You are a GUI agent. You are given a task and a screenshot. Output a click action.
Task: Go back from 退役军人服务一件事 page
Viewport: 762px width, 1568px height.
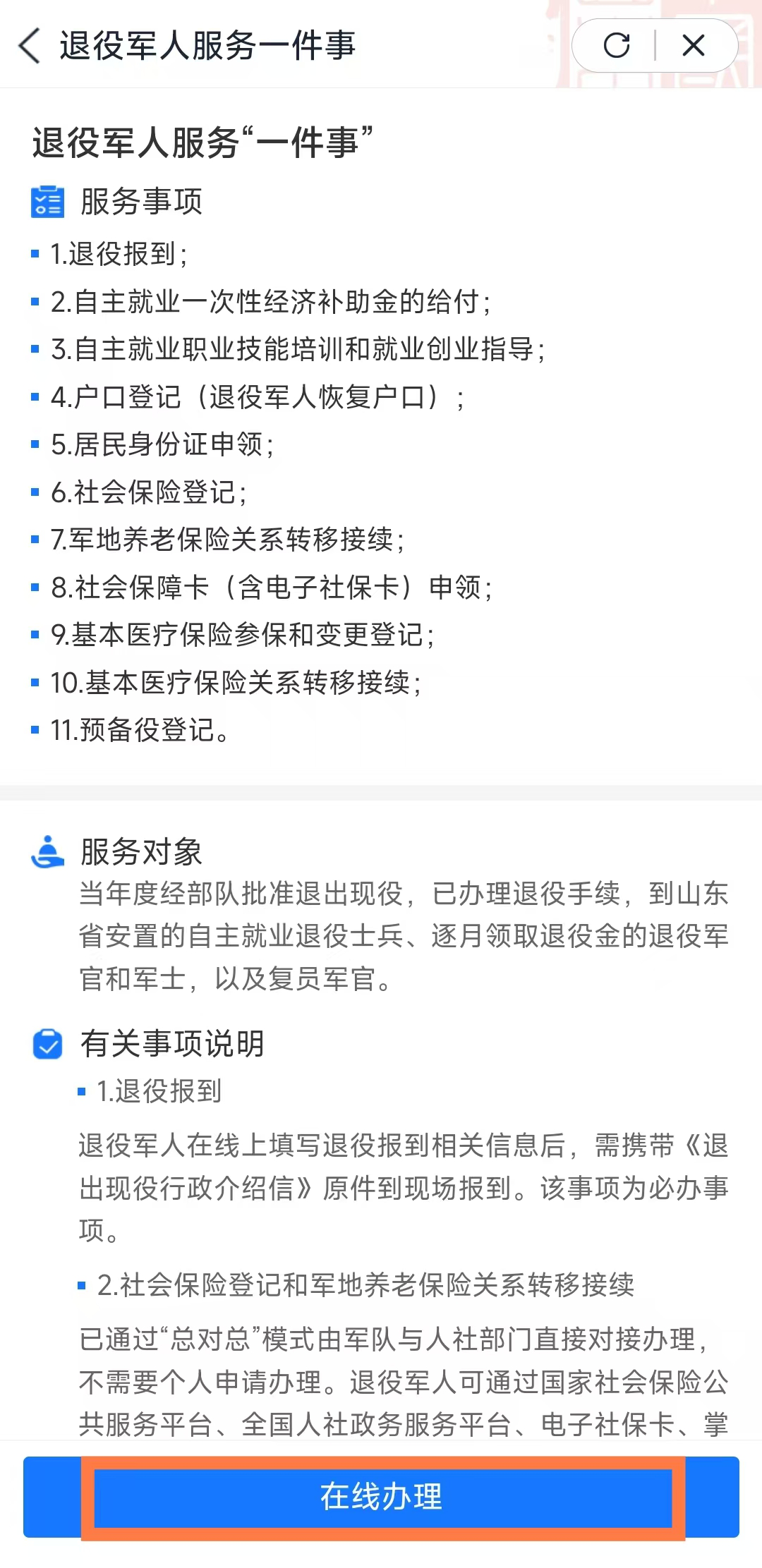[30, 47]
